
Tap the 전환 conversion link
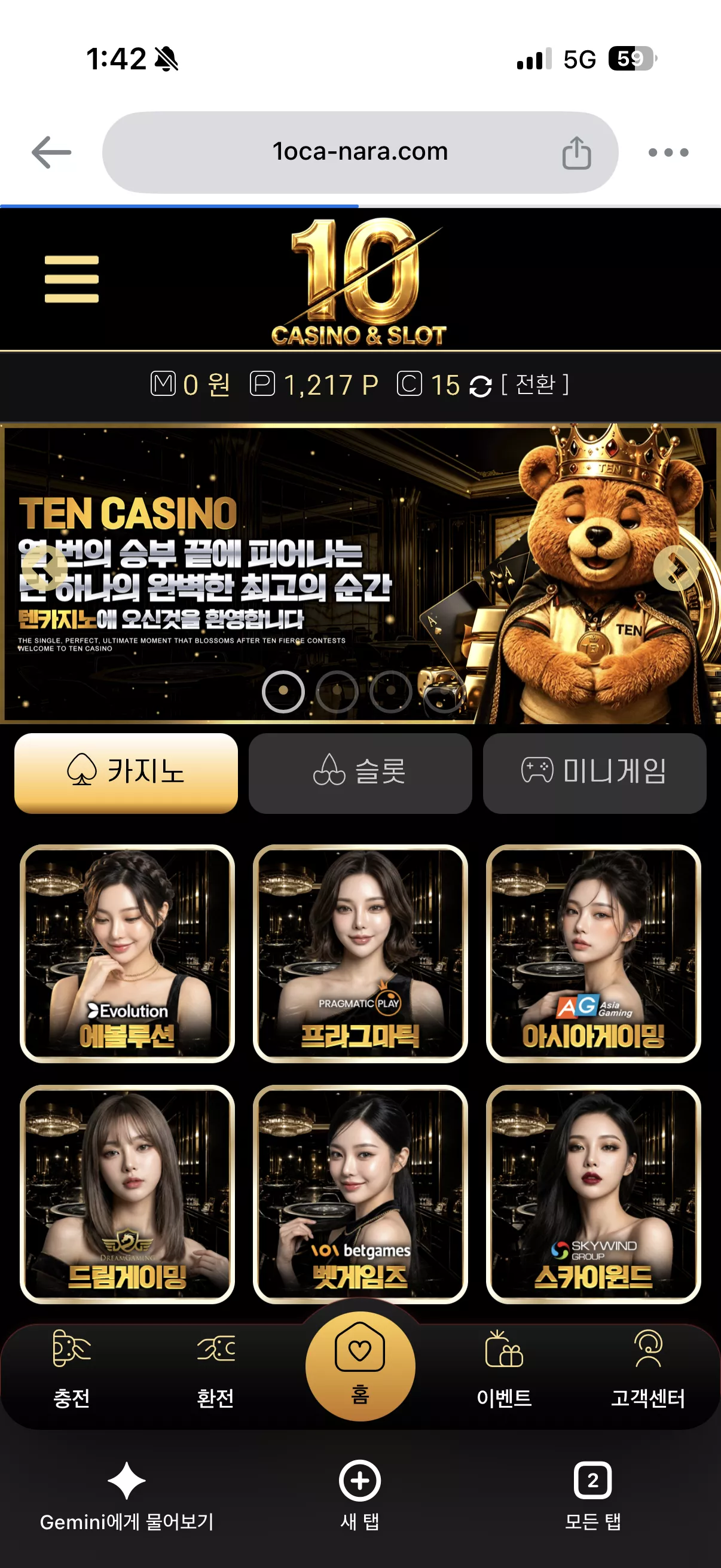pyautogui.click(x=535, y=384)
